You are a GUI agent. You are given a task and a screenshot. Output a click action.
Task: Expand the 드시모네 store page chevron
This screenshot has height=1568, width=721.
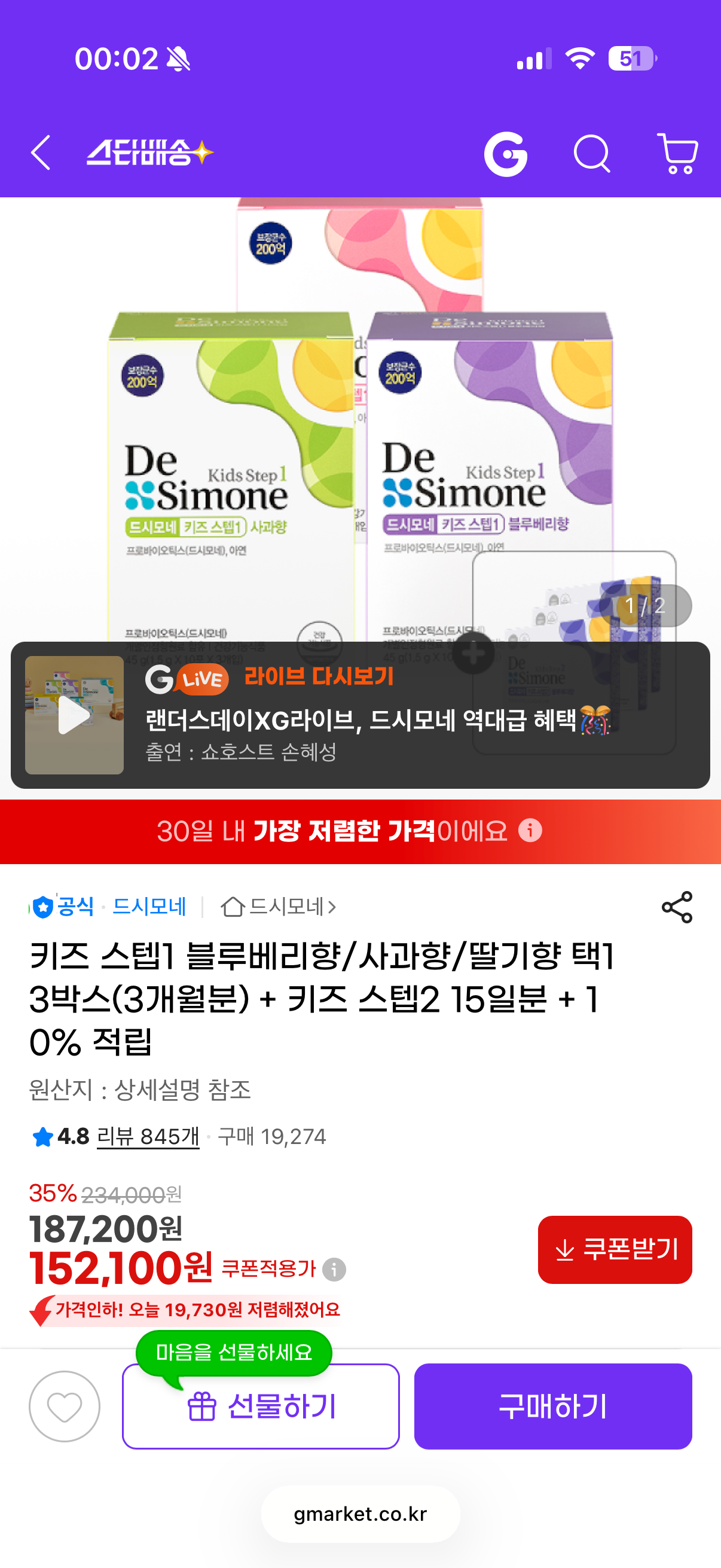(x=332, y=907)
